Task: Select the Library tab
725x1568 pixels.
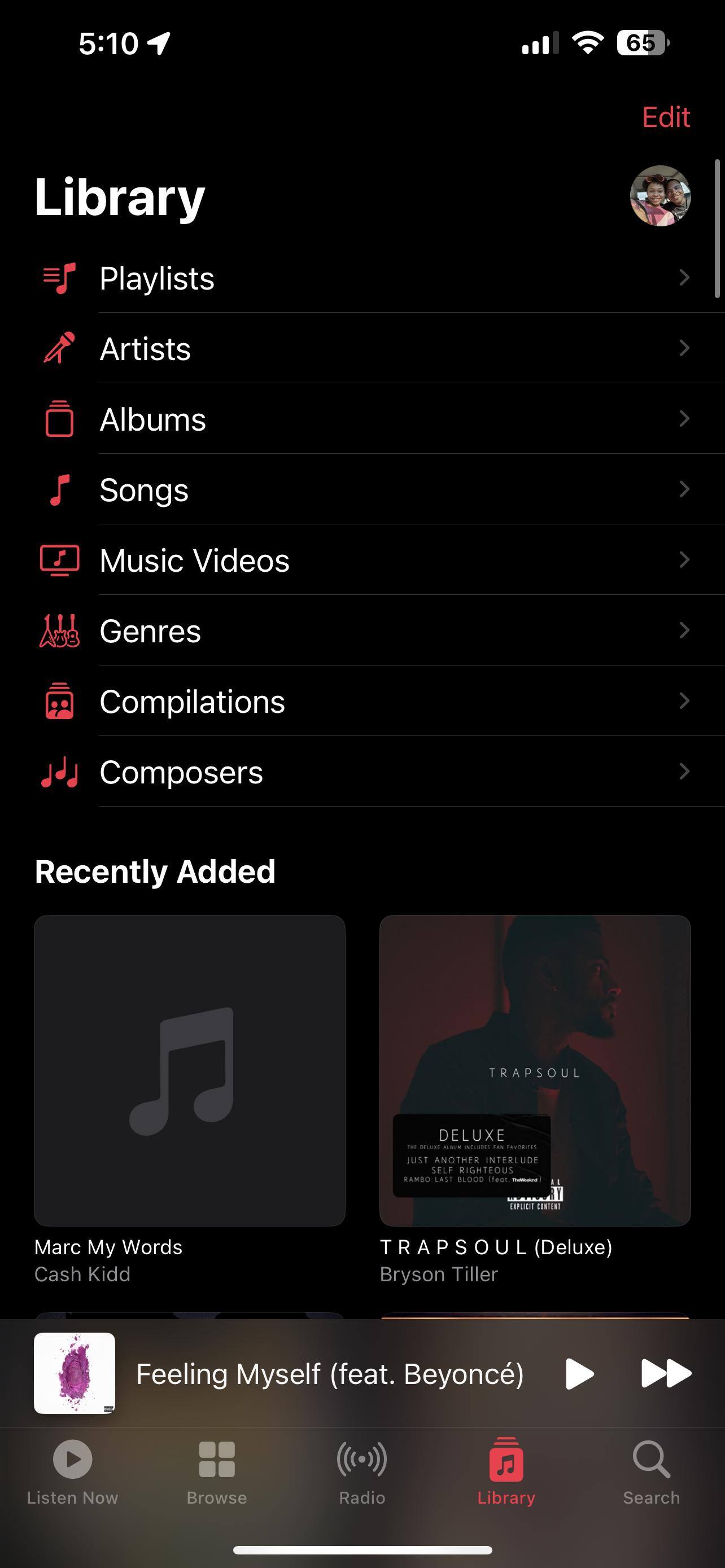Action: coord(506,1470)
